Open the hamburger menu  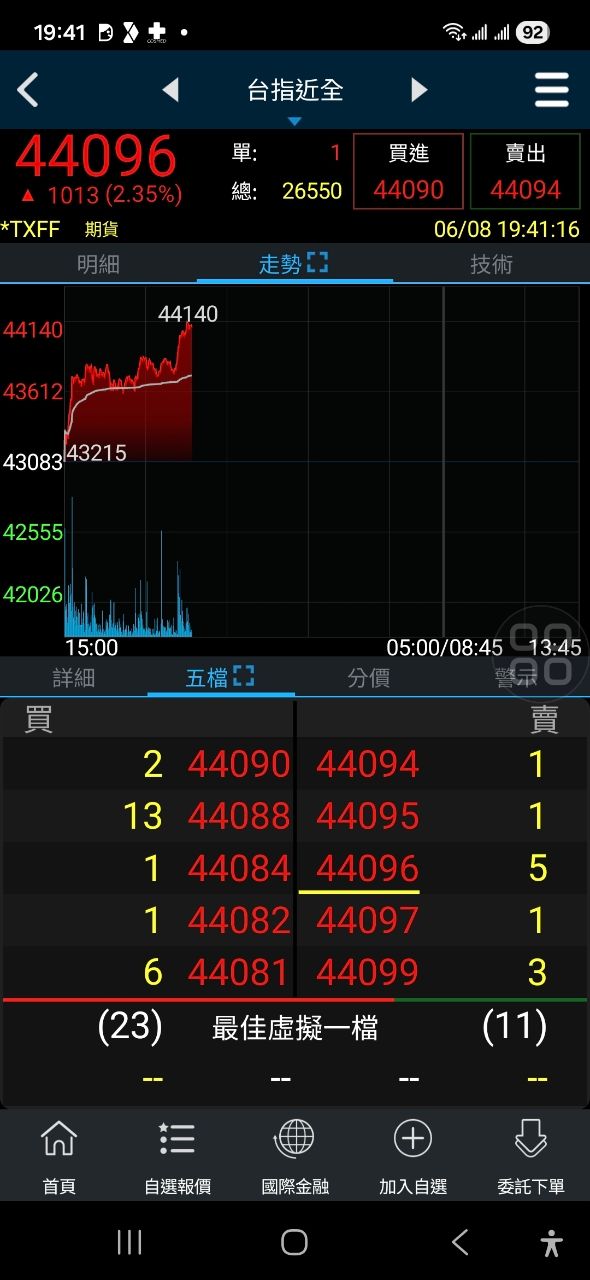click(x=551, y=90)
